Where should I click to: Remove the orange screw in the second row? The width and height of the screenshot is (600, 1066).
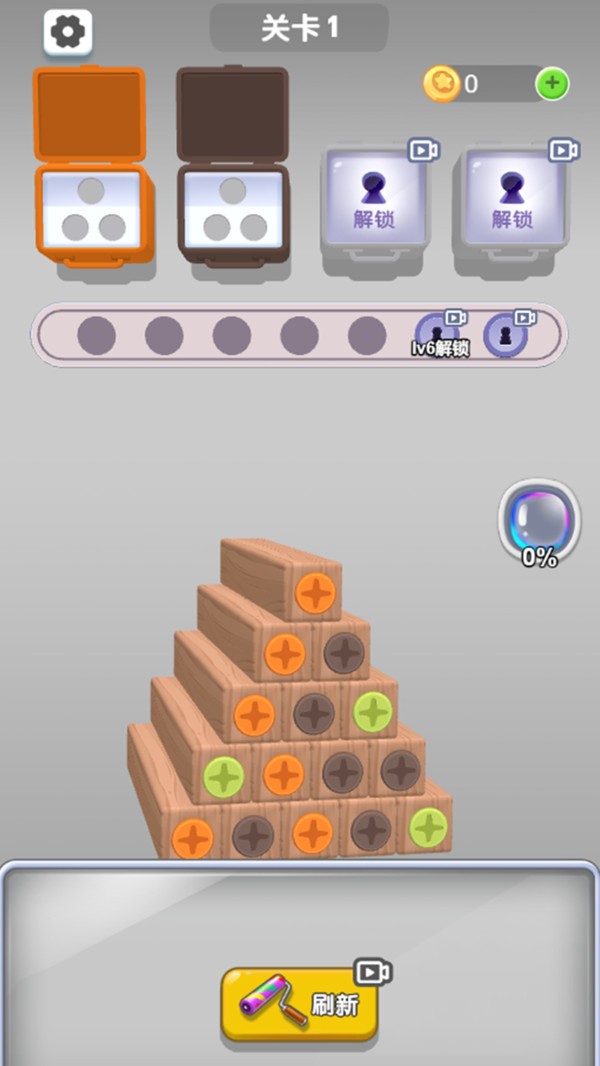click(x=285, y=654)
